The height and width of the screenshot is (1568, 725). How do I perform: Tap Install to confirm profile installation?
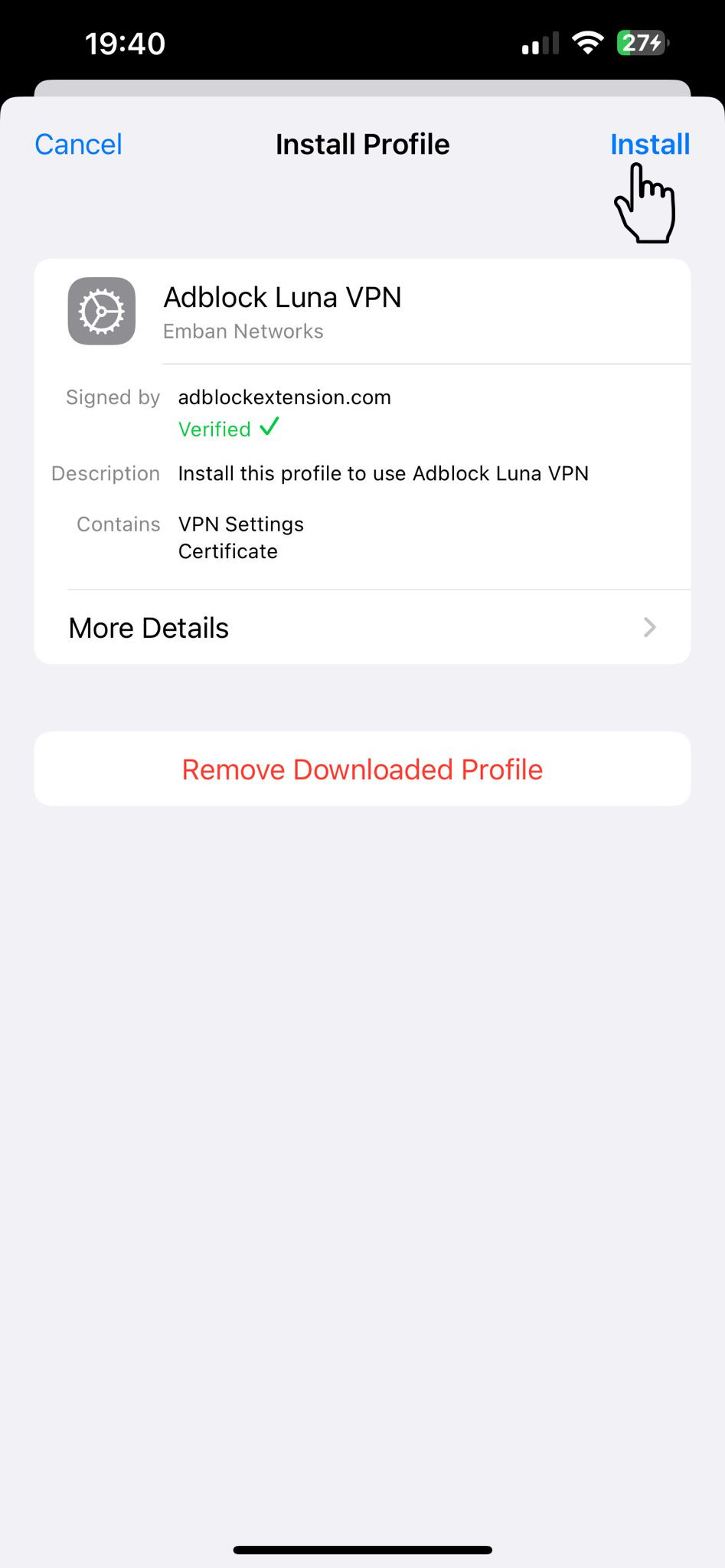650,144
